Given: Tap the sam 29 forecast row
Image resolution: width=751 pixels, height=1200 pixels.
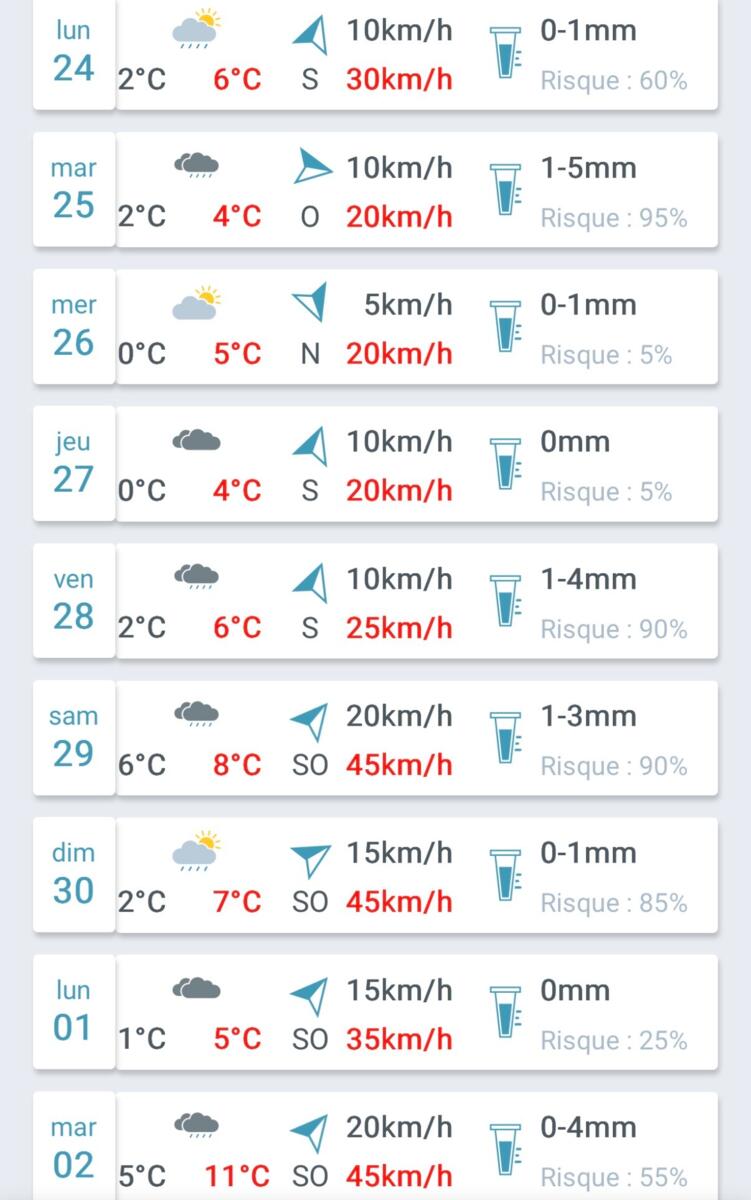Looking at the screenshot, I should click(x=375, y=738).
